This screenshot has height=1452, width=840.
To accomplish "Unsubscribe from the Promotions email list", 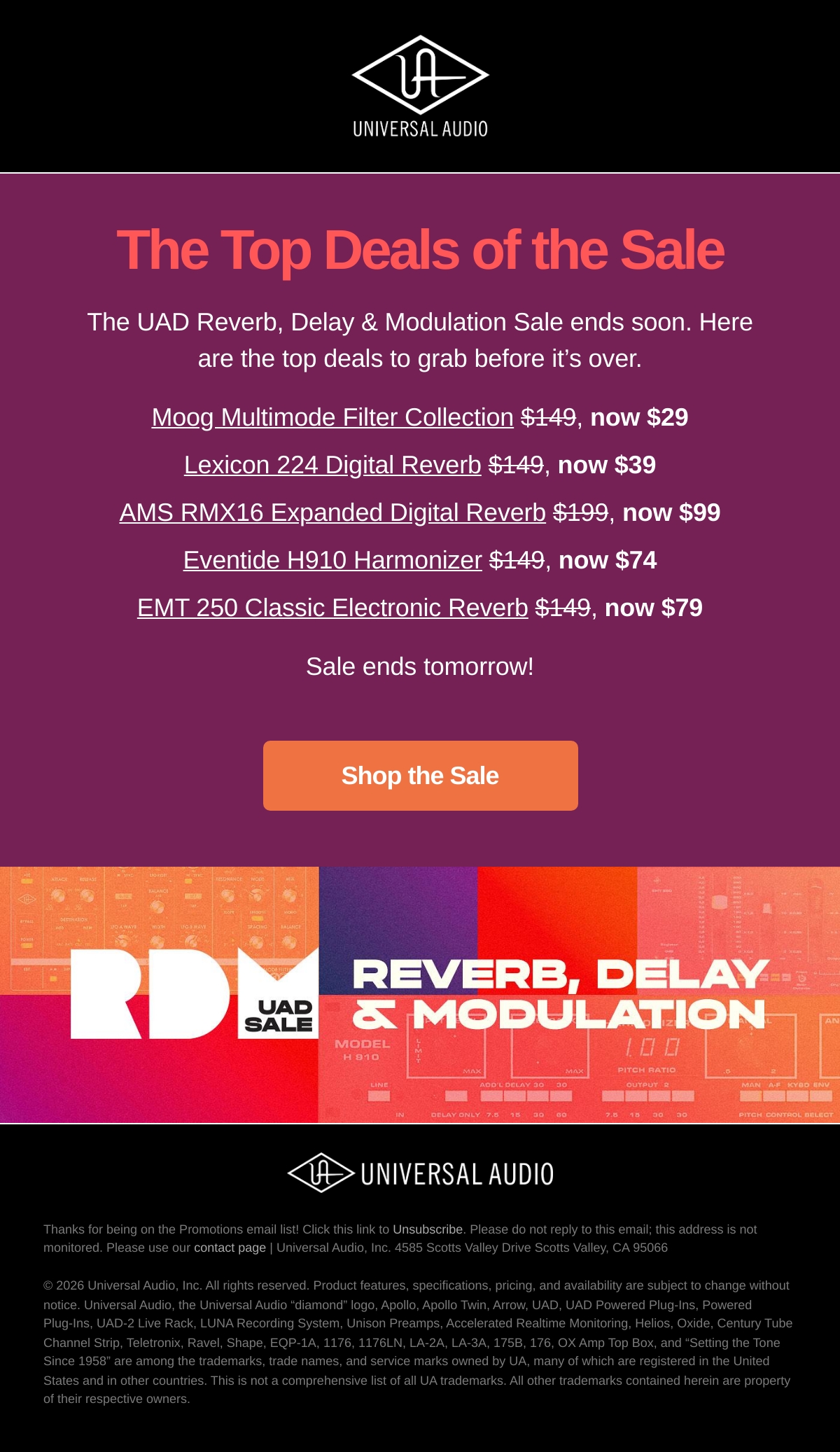I will coord(428,1229).
